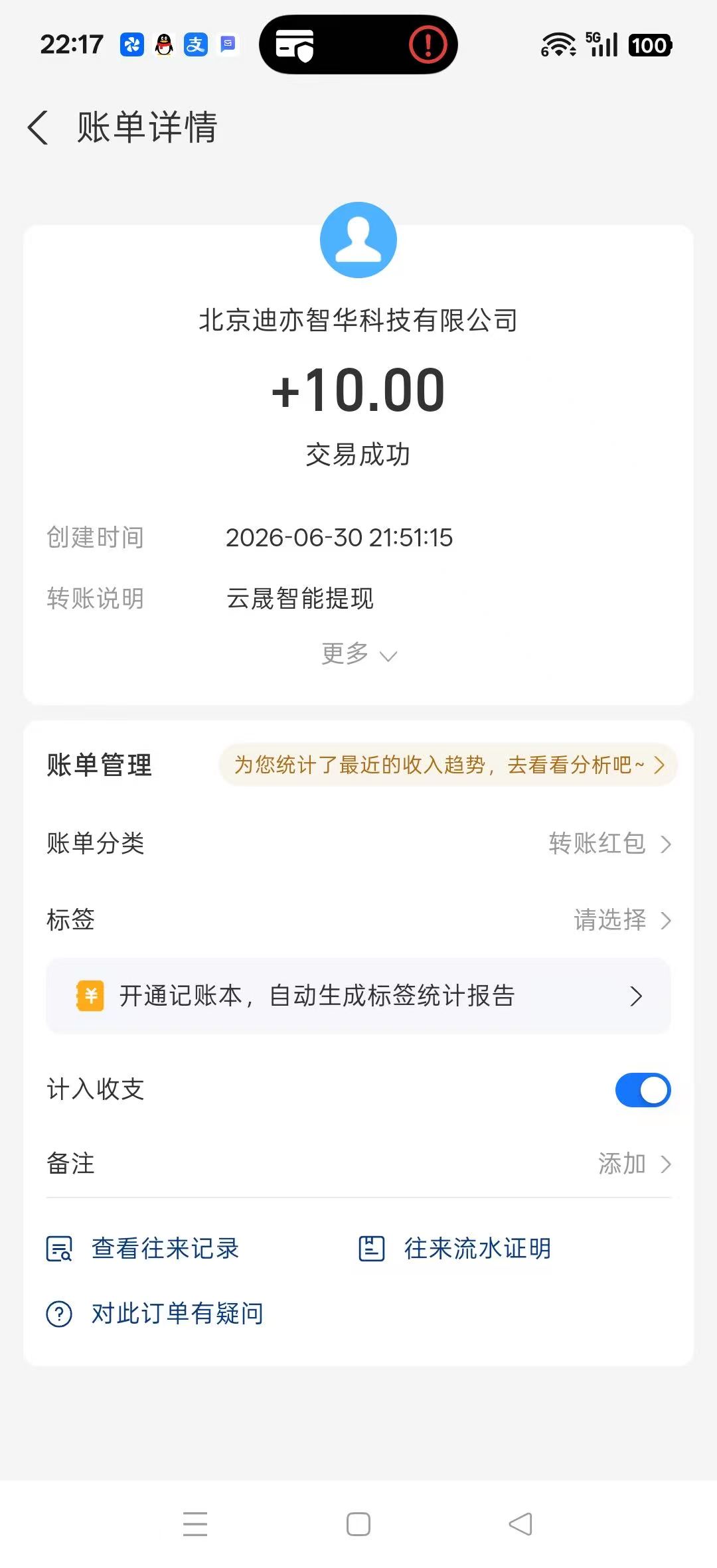The image size is (717, 1568).
Task: Open 往来流水证明
Action: tap(455, 1249)
